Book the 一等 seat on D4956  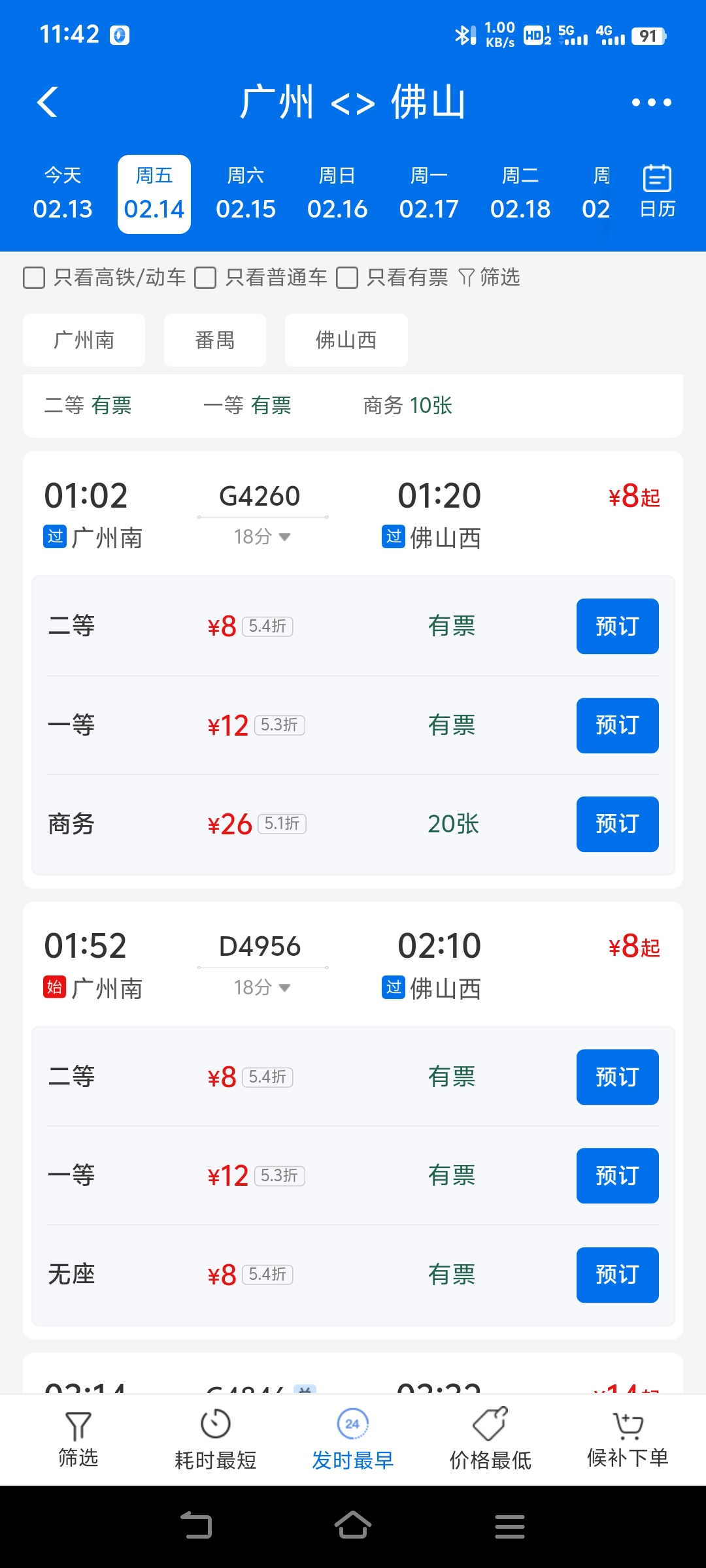click(x=617, y=1176)
